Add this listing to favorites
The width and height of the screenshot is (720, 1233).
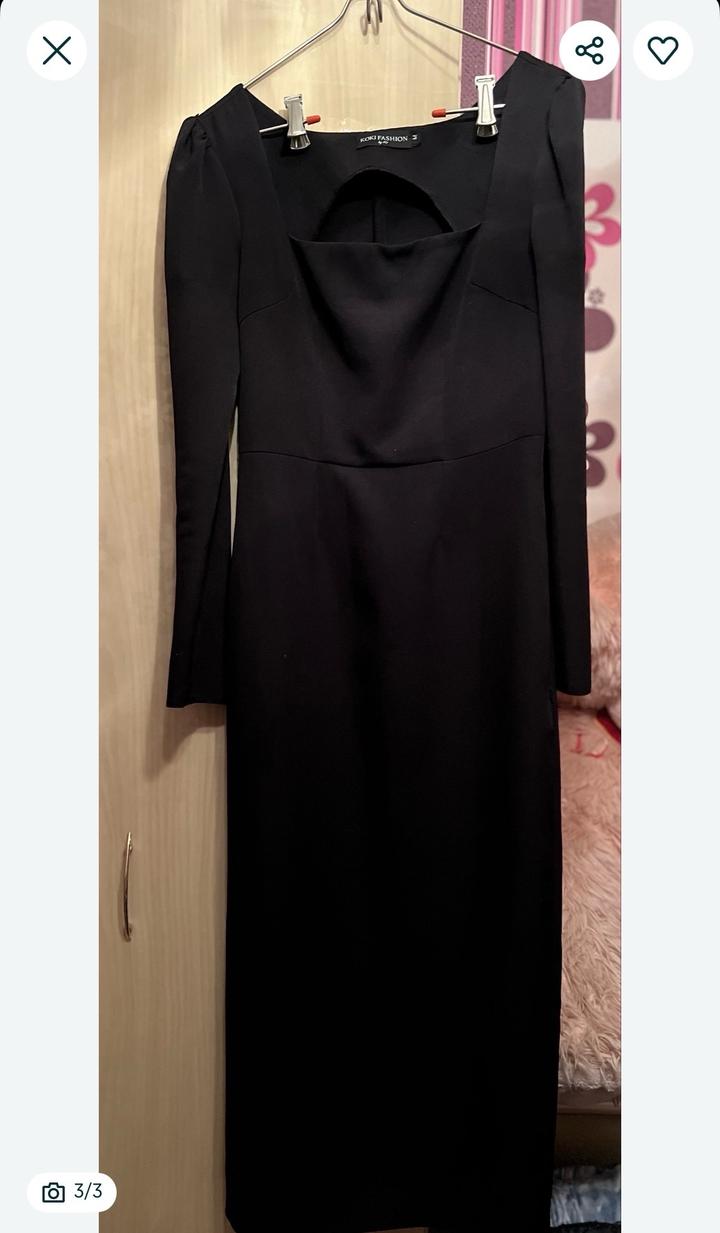(x=662, y=51)
